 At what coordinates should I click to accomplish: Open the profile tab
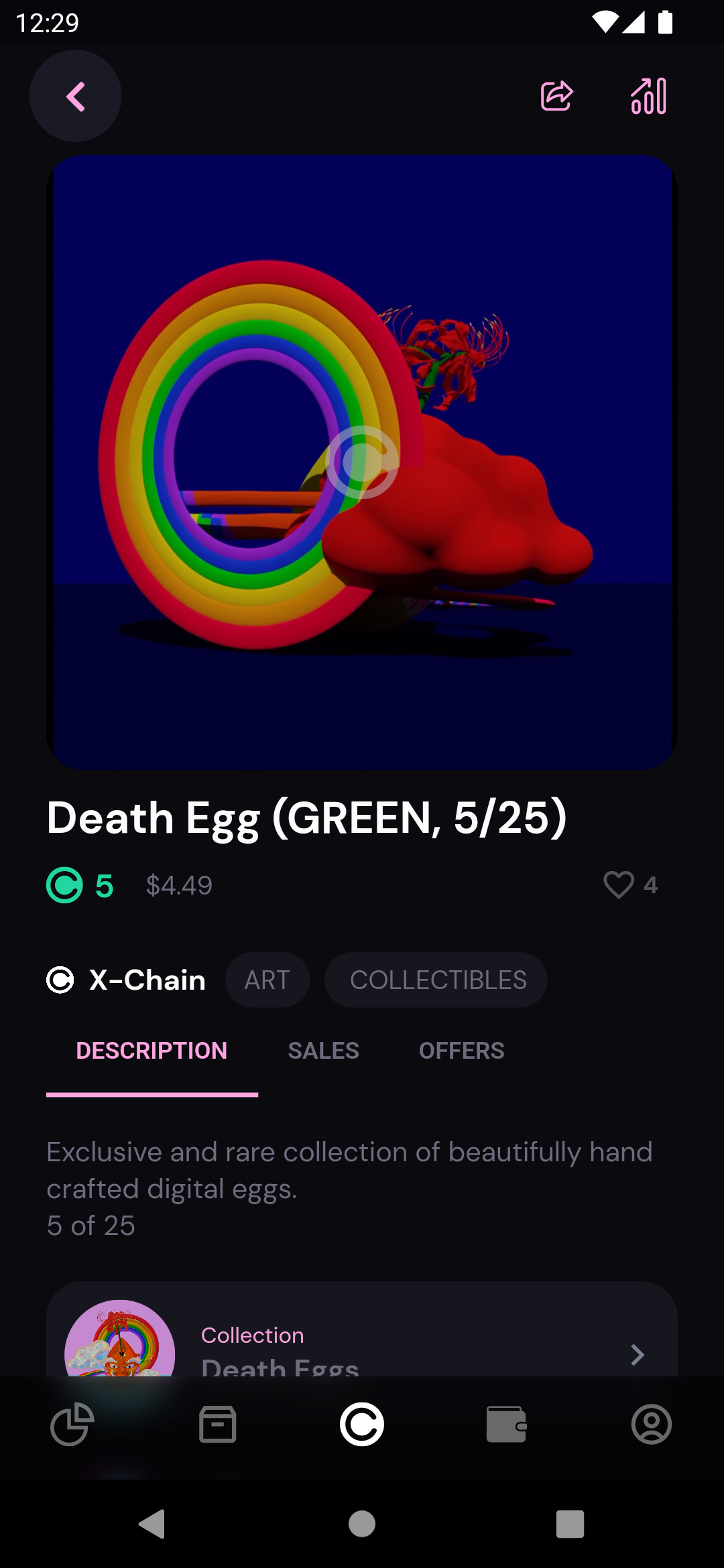click(x=652, y=1424)
